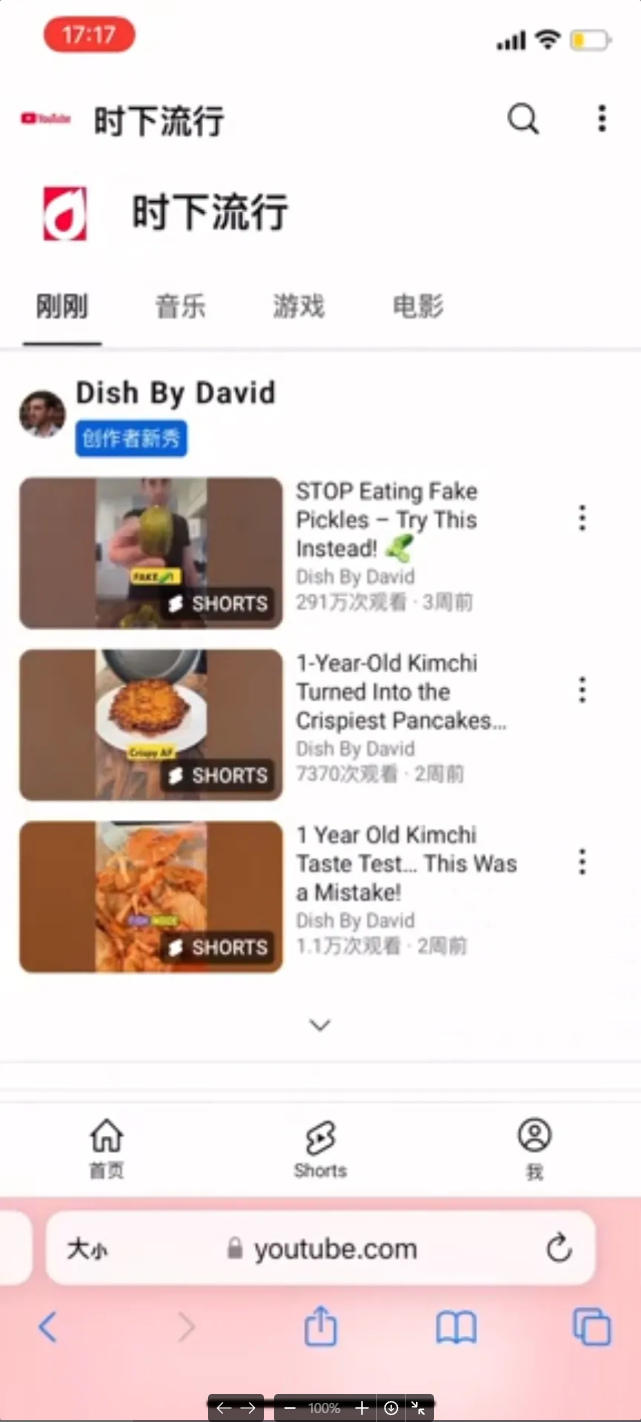Play the STOP Eating Fake Pickles short
Image resolution: width=641 pixels, height=1422 pixels.
[151, 553]
